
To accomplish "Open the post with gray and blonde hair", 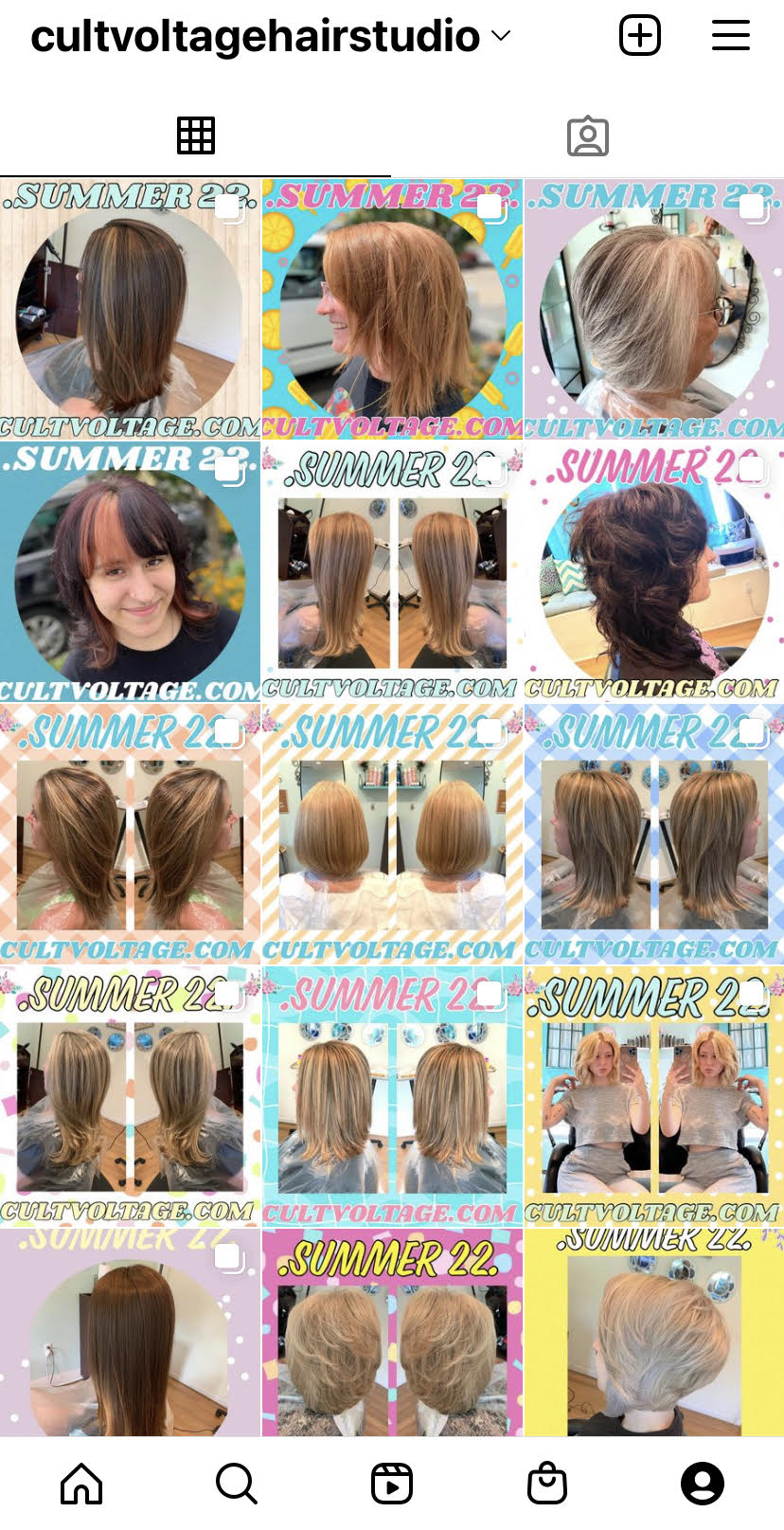I will 654,309.
